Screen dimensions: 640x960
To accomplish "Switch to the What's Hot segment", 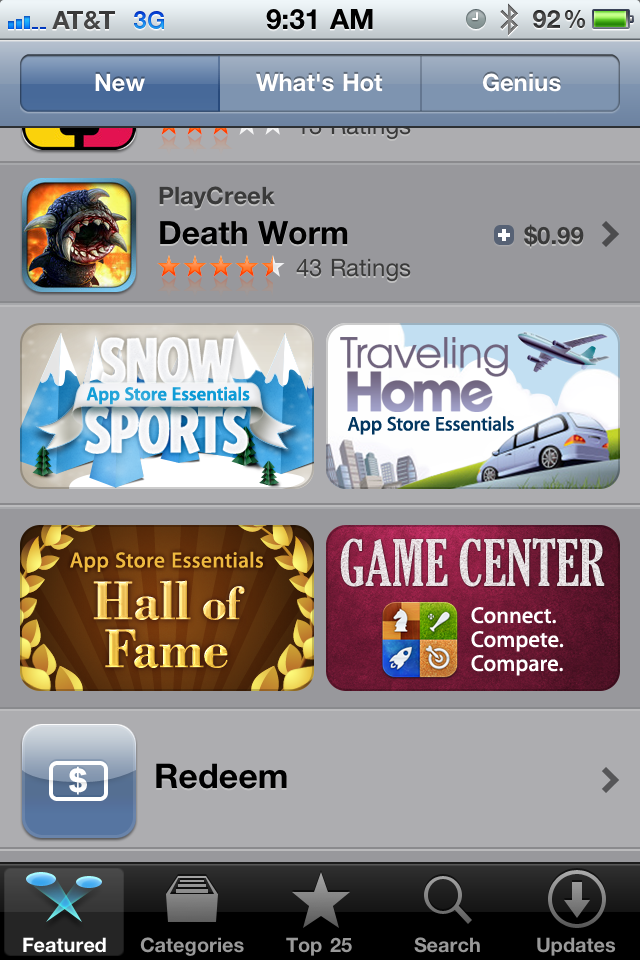I will pyautogui.click(x=320, y=83).
